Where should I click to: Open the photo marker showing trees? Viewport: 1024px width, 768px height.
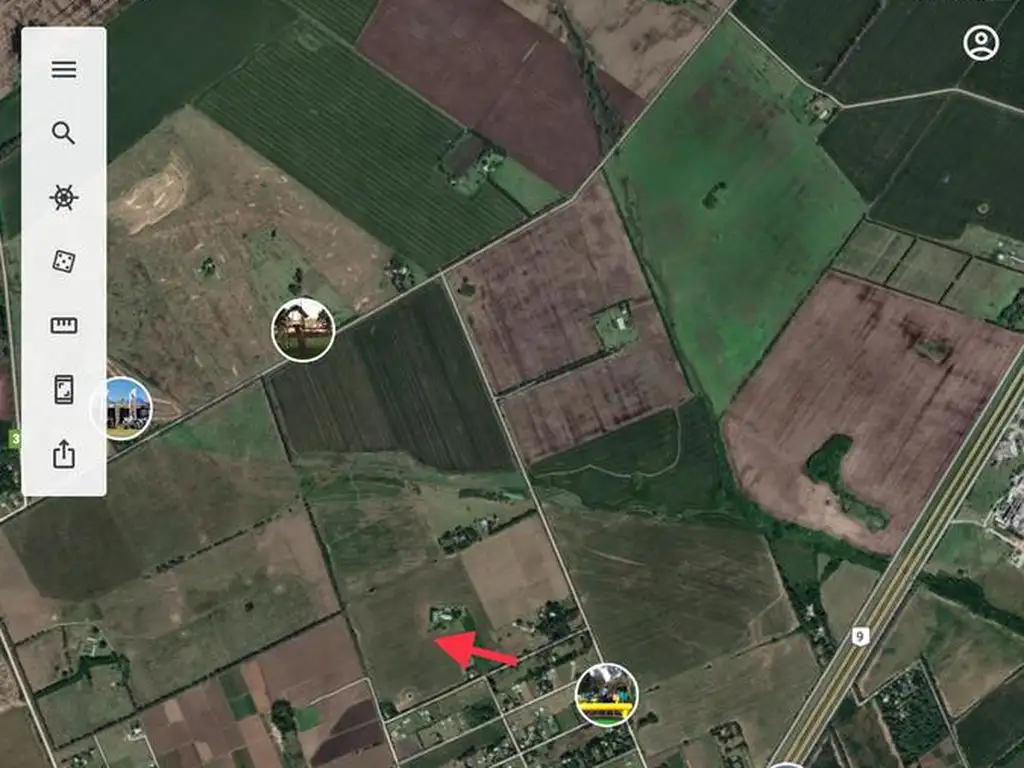point(303,329)
